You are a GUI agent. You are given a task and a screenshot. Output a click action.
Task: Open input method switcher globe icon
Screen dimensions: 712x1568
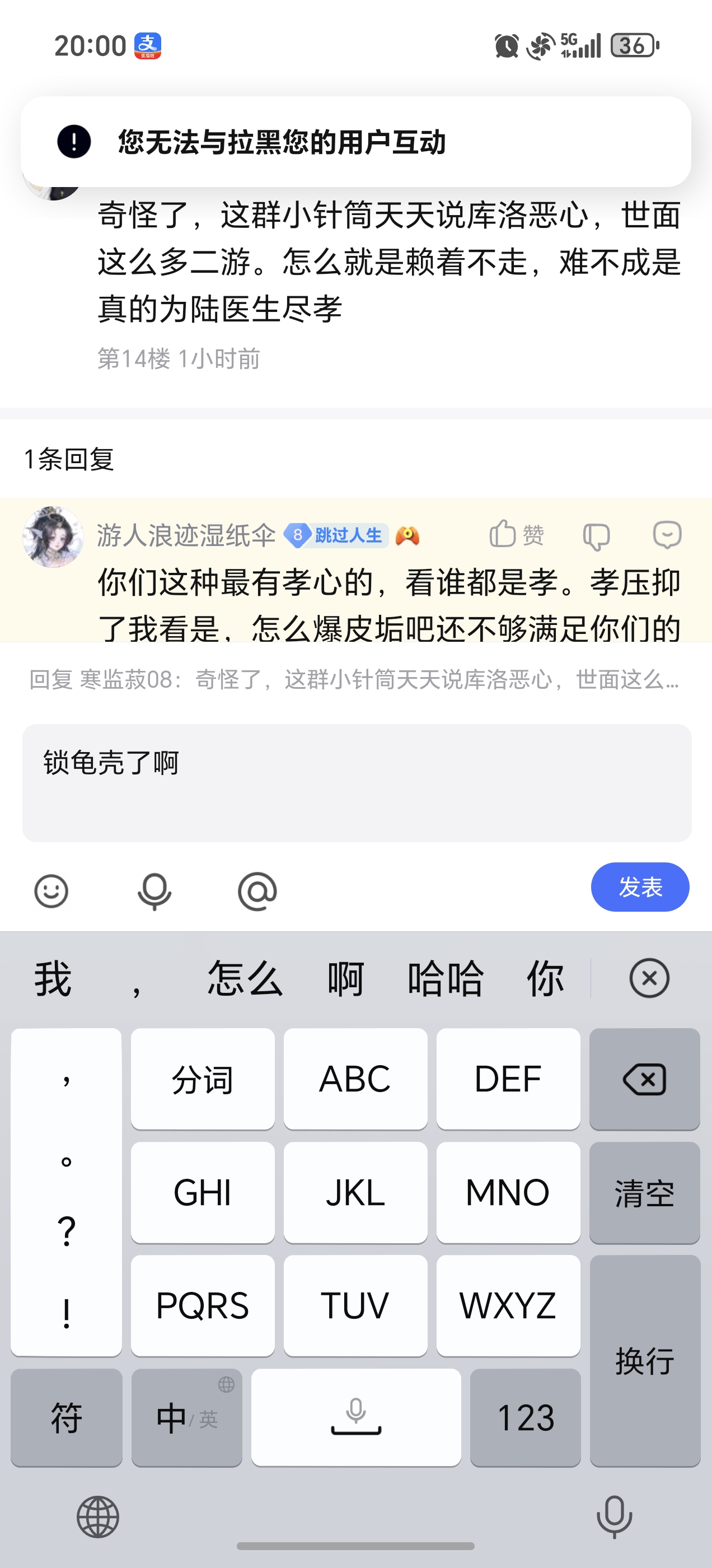pos(97,1516)
